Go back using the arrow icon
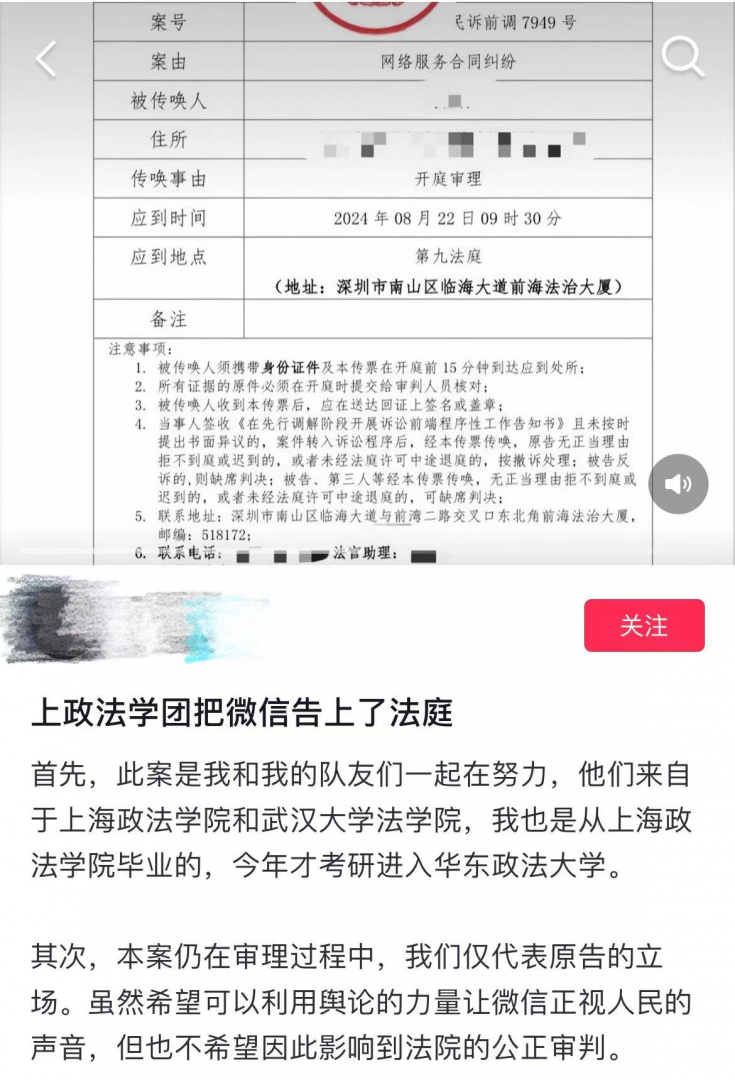The width and height of the screenshot is (735, 1080). (x=47, y=59)
